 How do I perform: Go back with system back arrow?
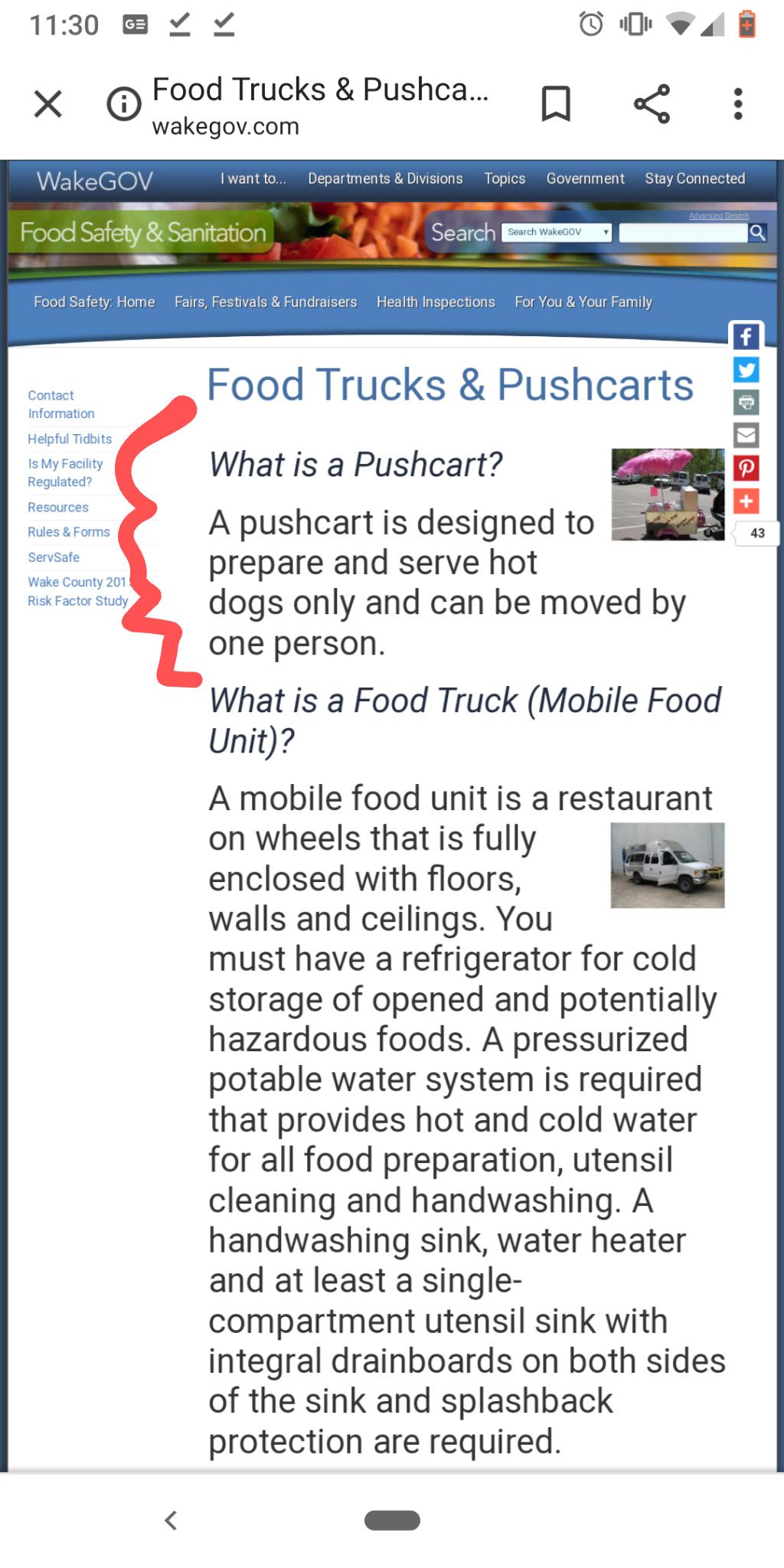pos(171,1520)
